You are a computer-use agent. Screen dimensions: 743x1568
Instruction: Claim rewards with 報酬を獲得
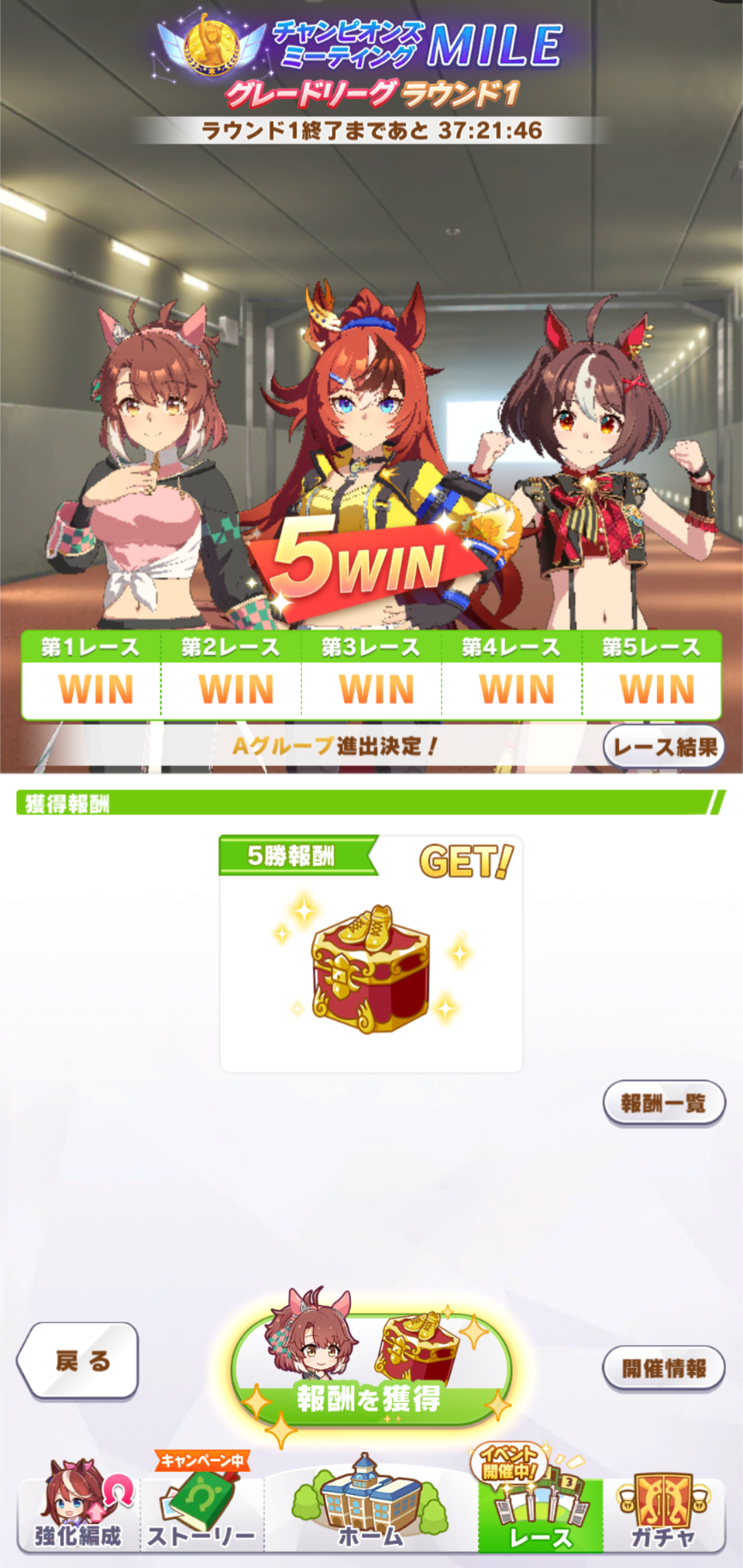pos(371,1370)
